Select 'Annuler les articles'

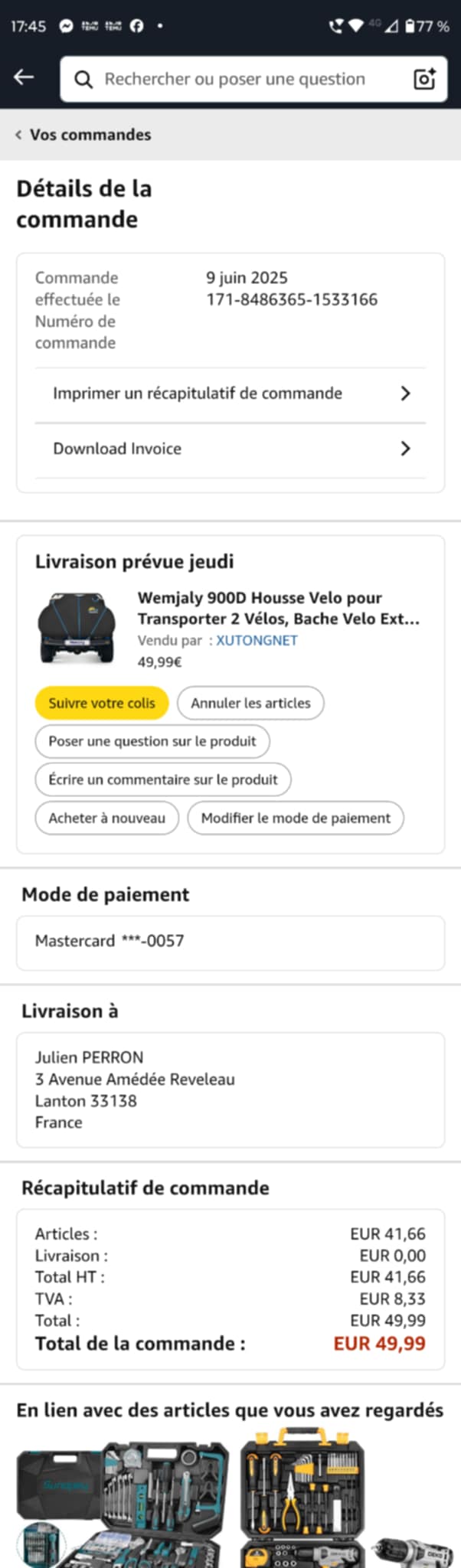point(250,703)
